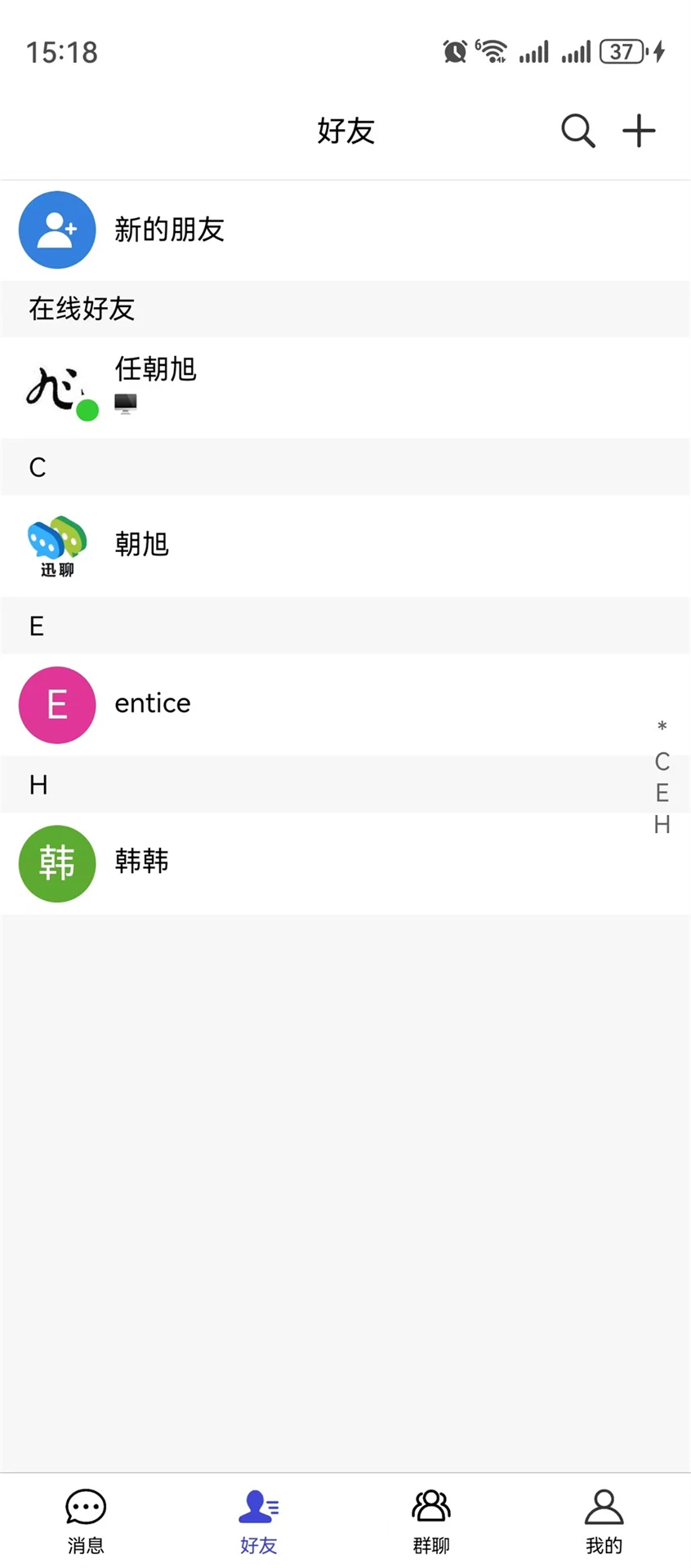Jump to letter E in the alphabet index
The width and height of the screenshot is (691, 1568).
[662, 792]
